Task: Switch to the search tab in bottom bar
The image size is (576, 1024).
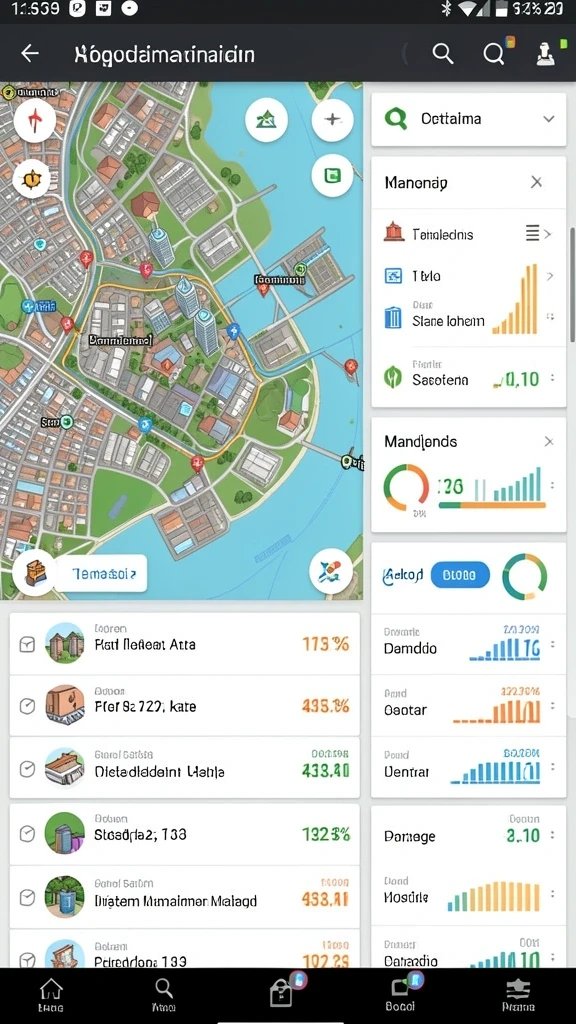Action: (x=163, y=995)
